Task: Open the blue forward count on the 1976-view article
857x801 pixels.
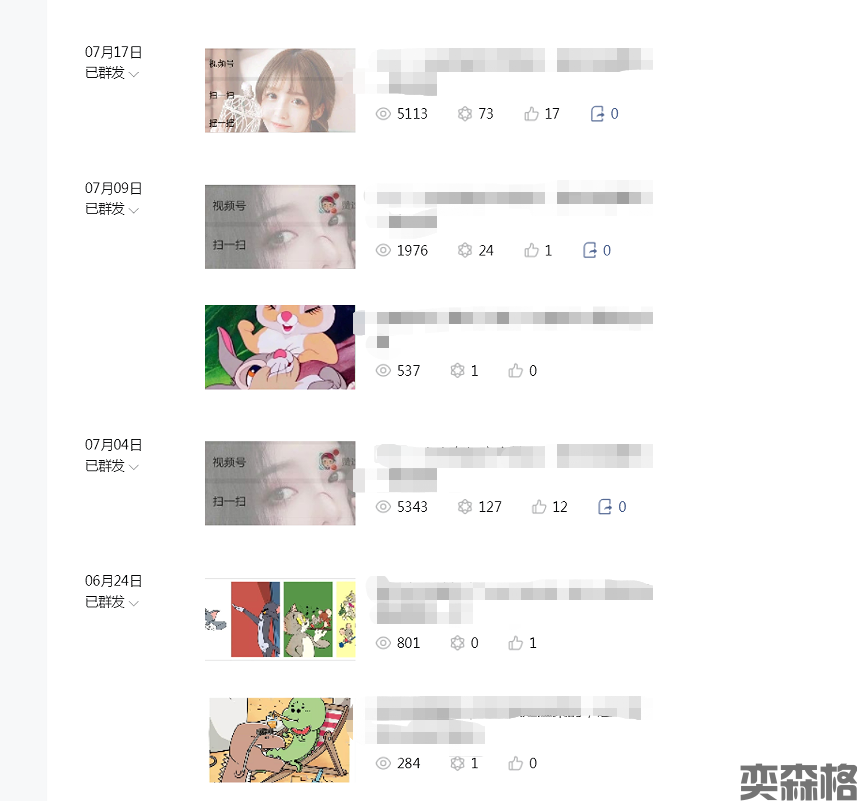Action: [x=597, y=250]
